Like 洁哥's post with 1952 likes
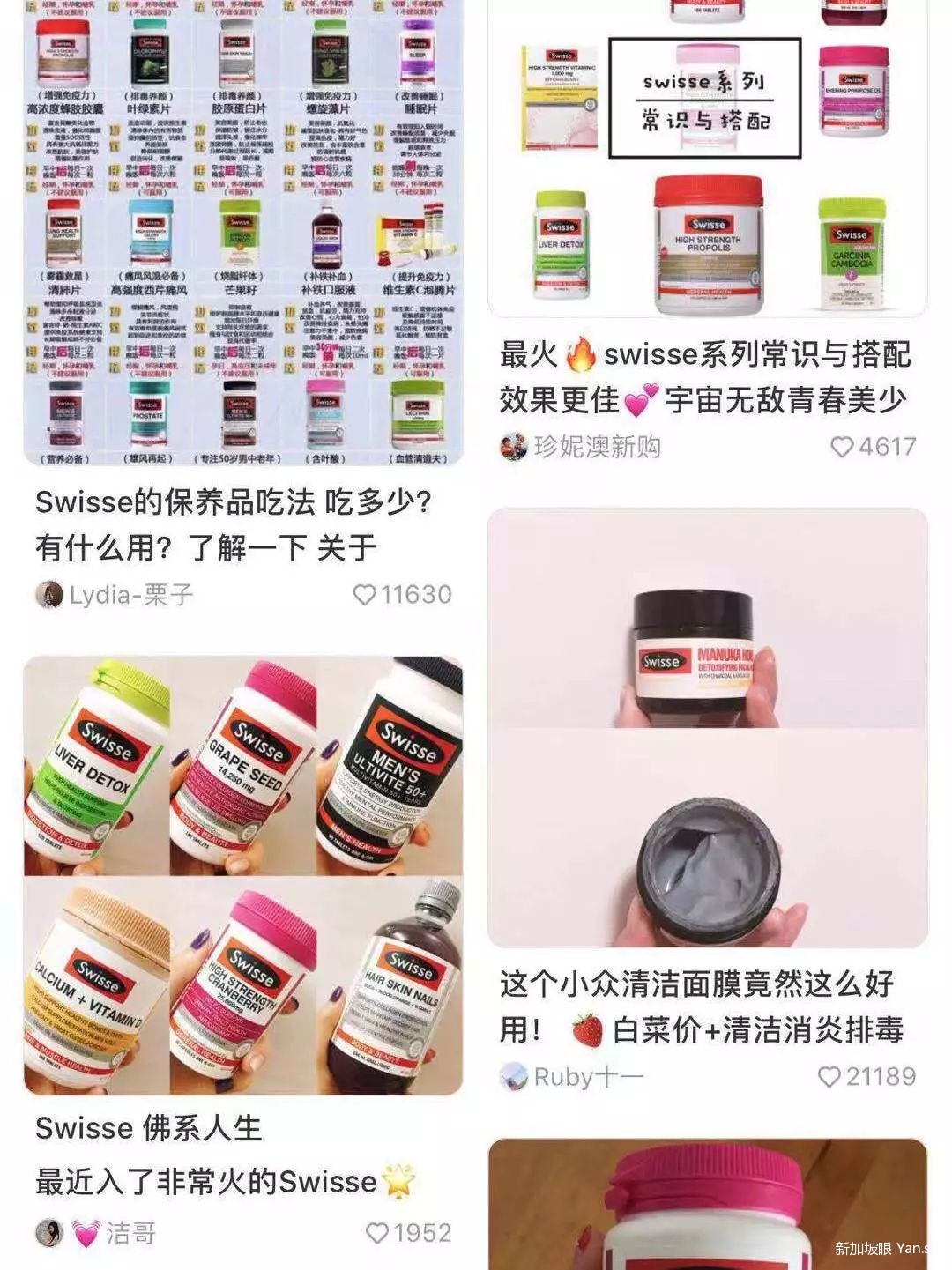952x1270 pixels. click(377, 1233)
